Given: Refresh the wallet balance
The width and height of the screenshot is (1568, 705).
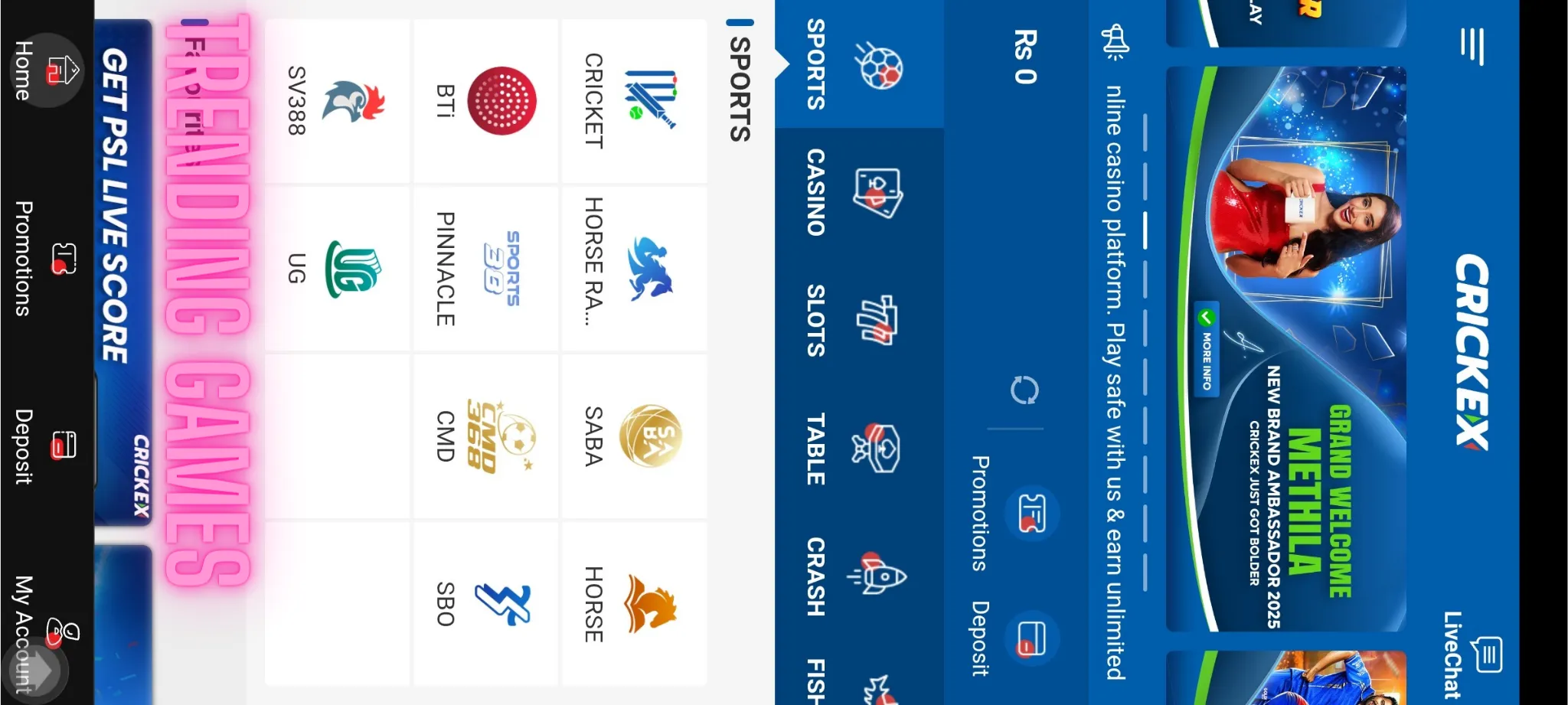Looking at the screenshot, I should [x=1024, y=390].
